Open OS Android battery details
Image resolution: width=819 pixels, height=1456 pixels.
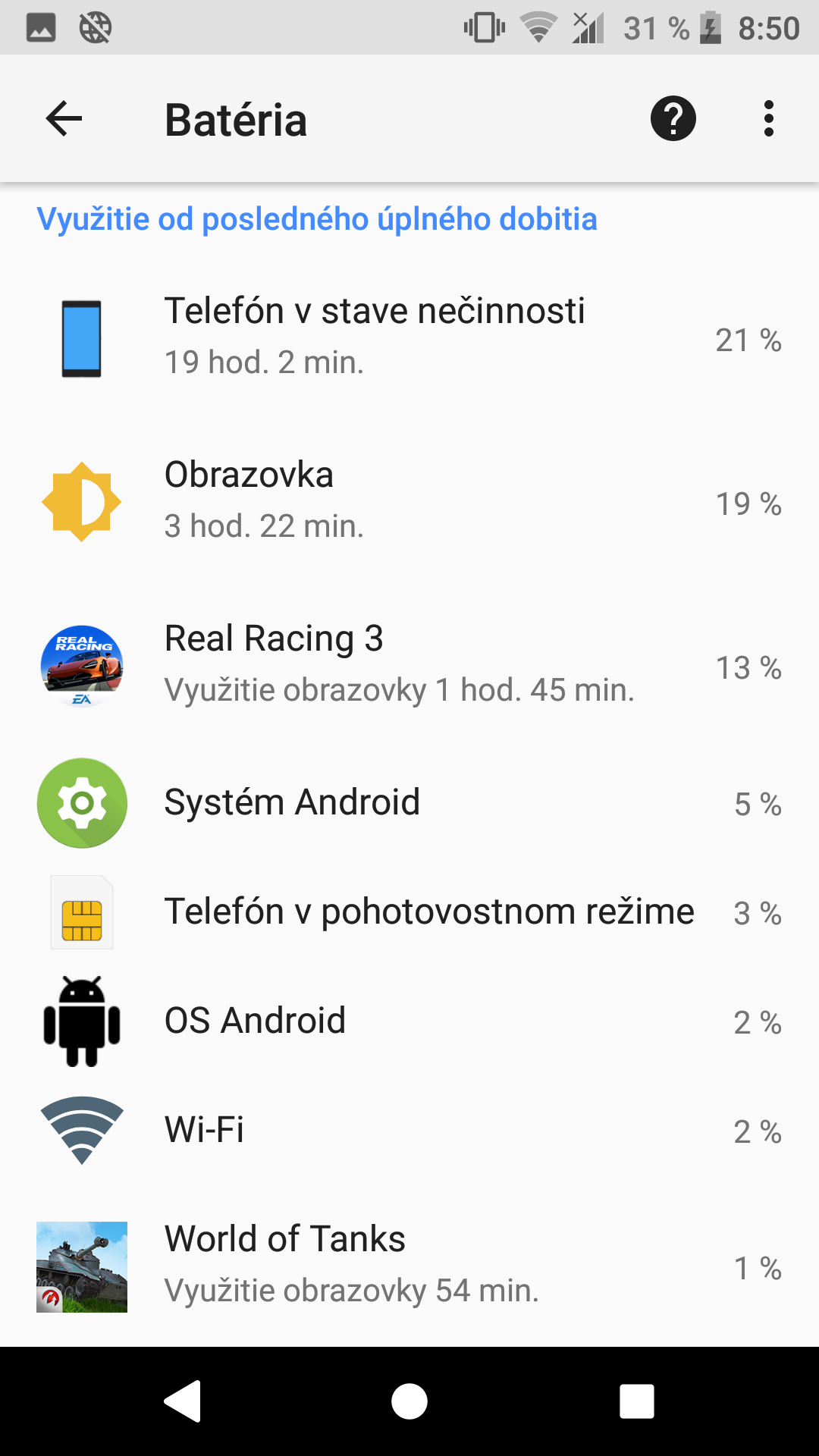click(x=409, y=1021)
